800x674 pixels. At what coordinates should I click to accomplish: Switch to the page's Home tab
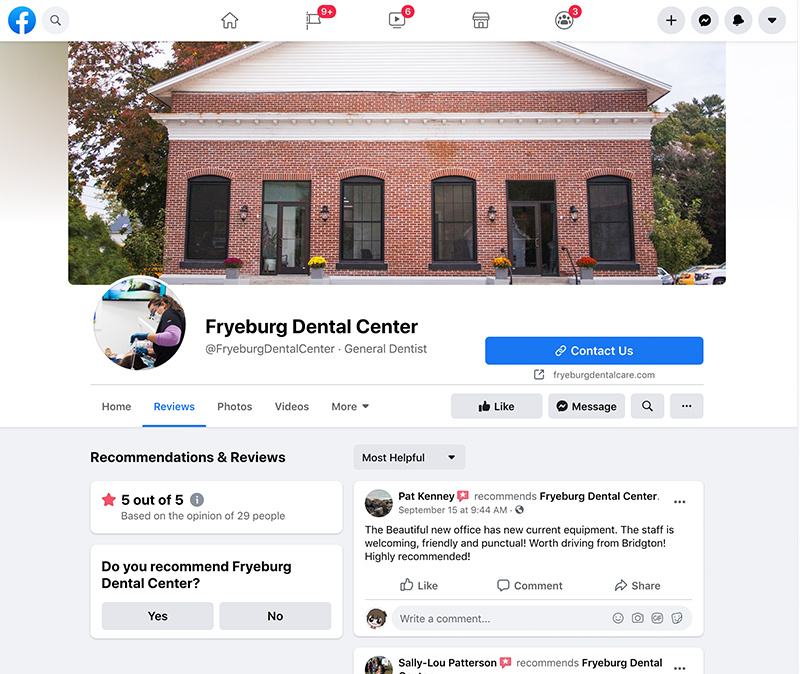point(116,407)
